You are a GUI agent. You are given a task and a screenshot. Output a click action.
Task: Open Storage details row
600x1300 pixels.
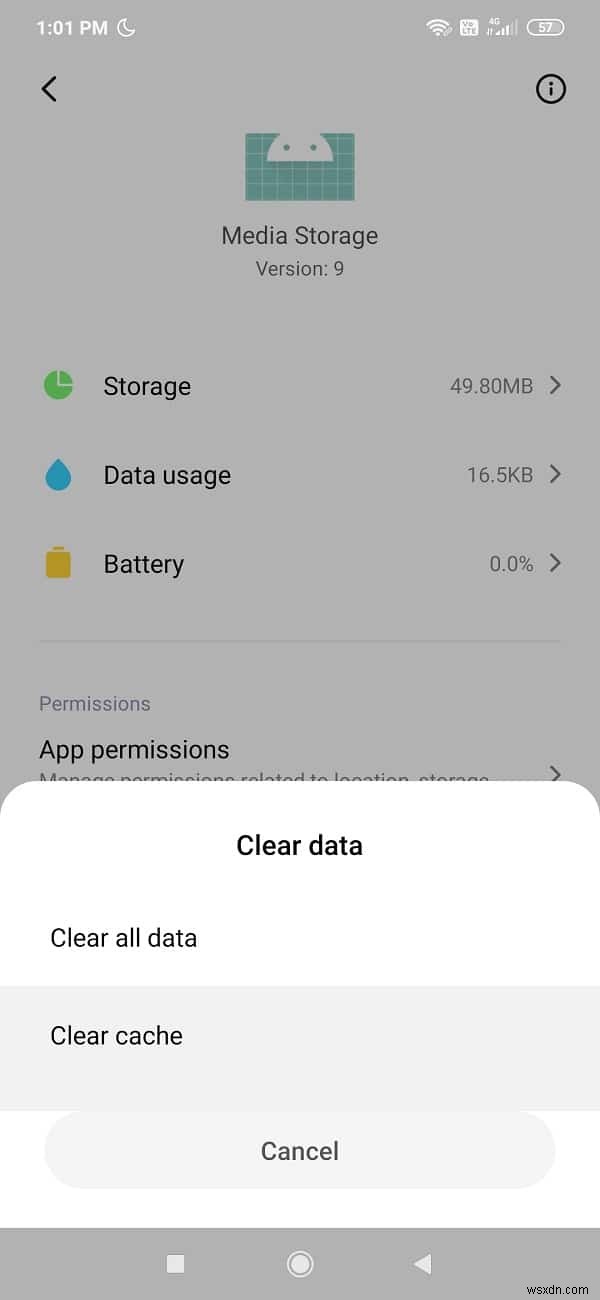point(300,386)
